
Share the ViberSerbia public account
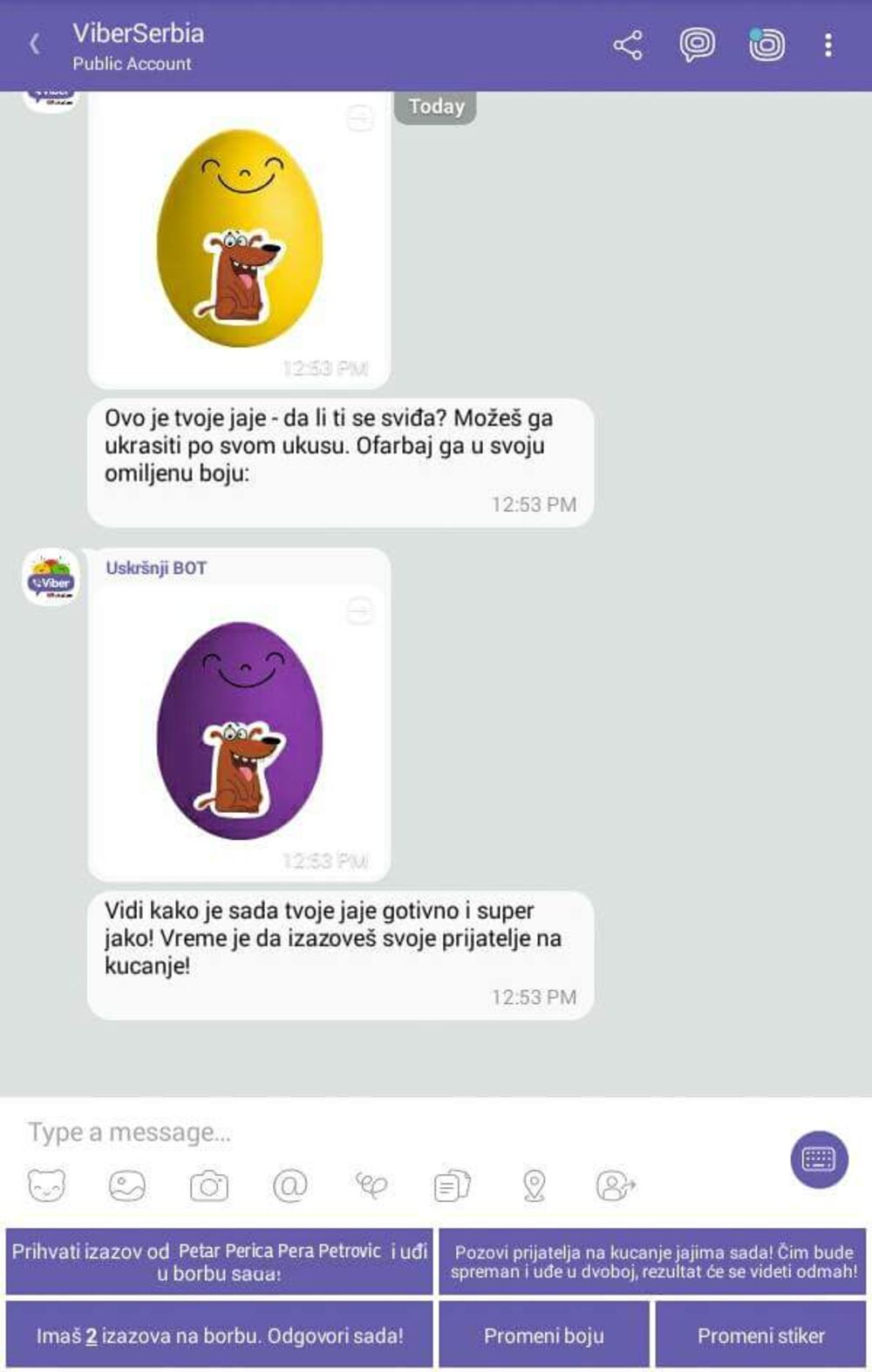click(x=627, y=45)
